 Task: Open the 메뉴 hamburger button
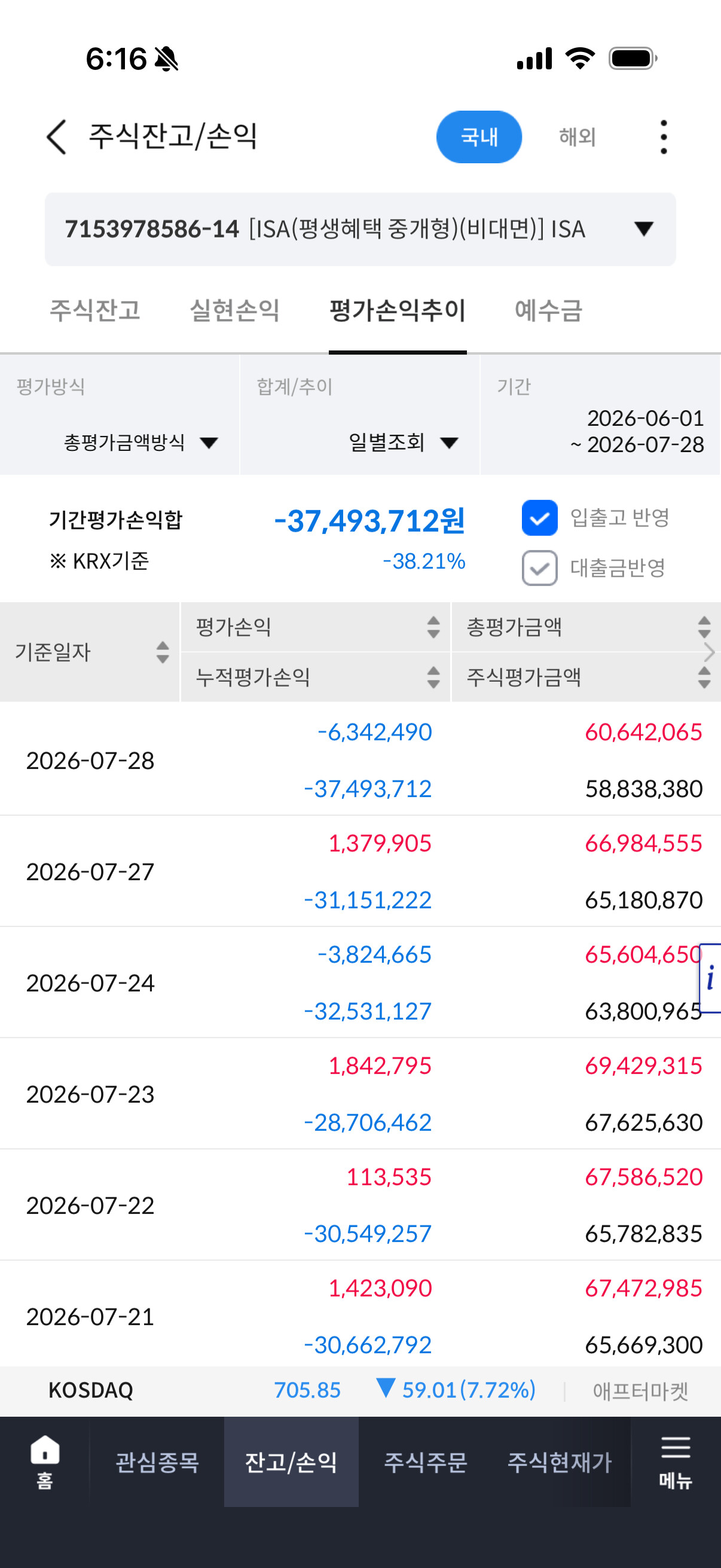(x=676, y=1462)
